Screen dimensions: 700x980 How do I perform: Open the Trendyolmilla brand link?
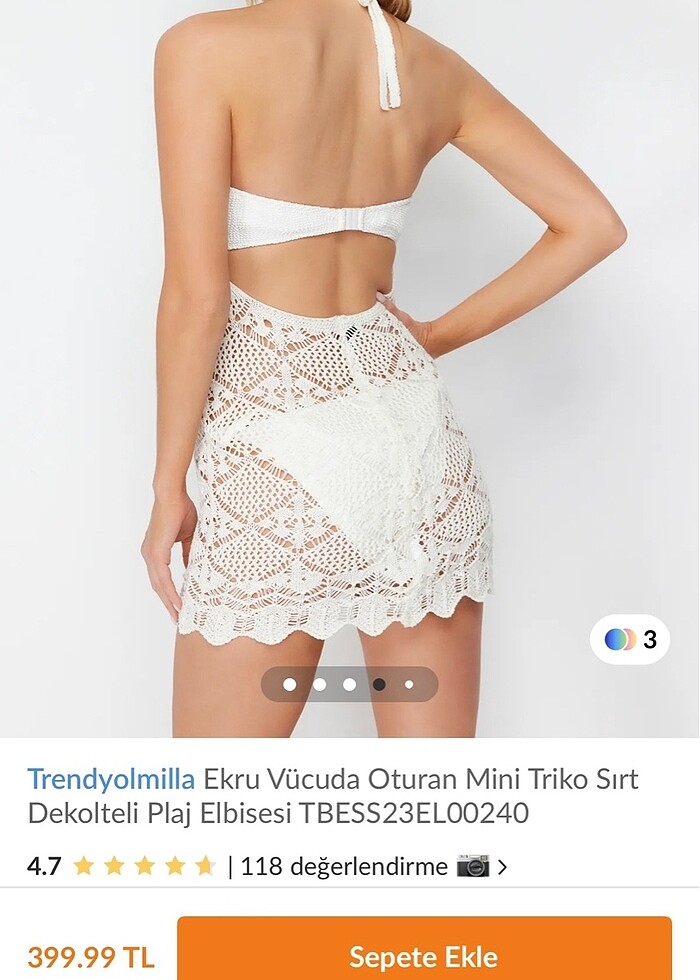click(111, 778)
